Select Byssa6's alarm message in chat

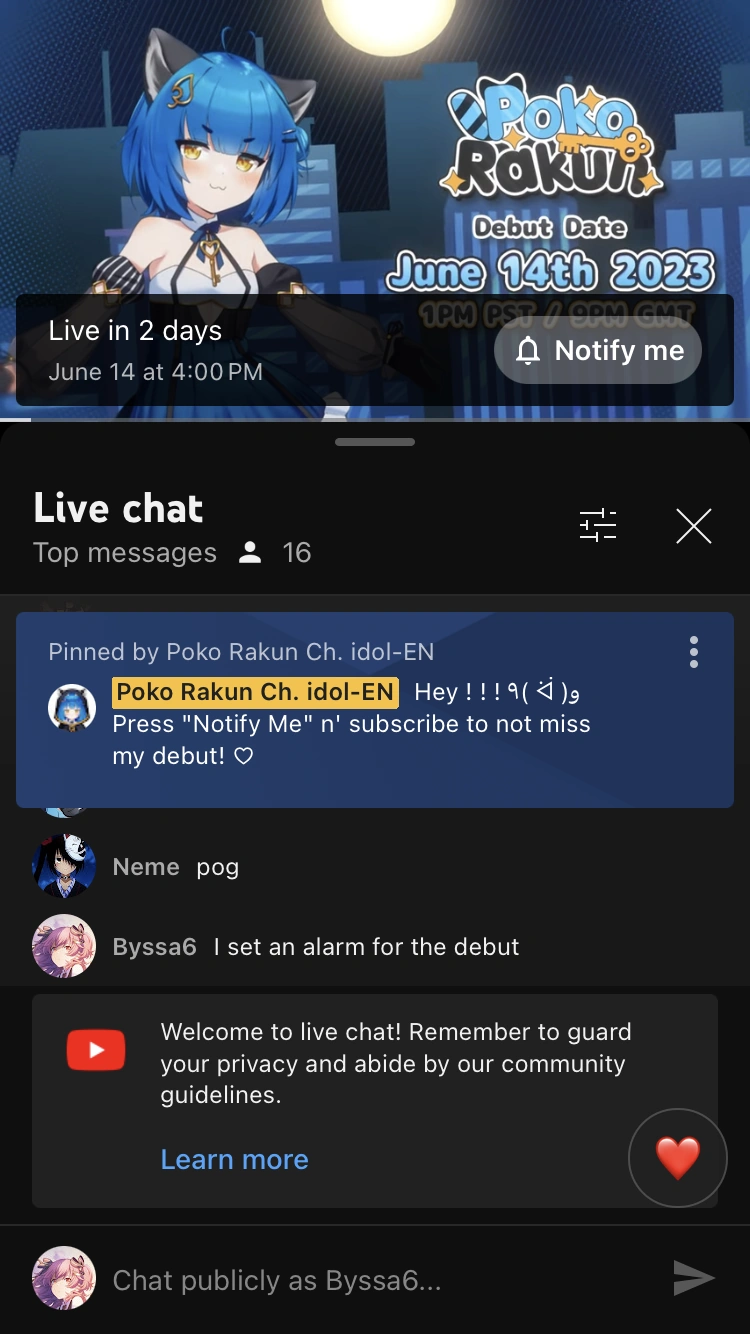click(x=375, y=947)
